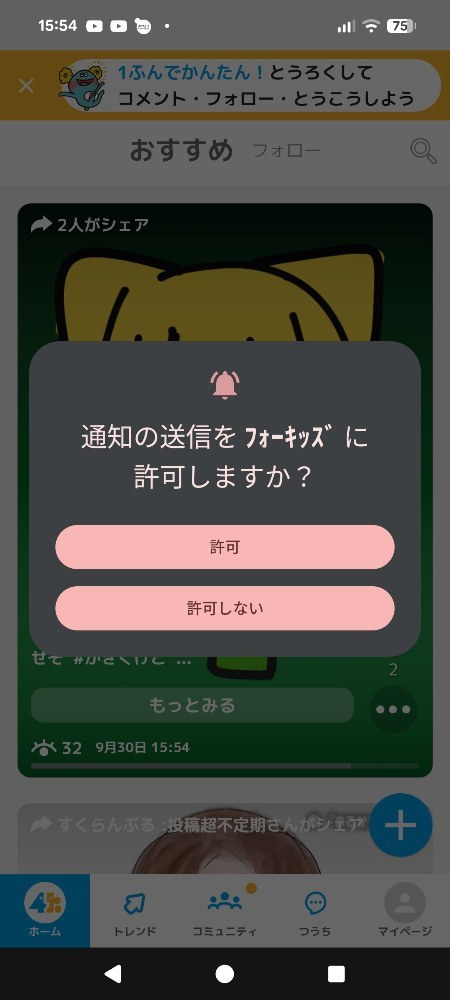Create a new post with the plus button
Screen dimensions: 450x1000
click(x=401, y=825)
